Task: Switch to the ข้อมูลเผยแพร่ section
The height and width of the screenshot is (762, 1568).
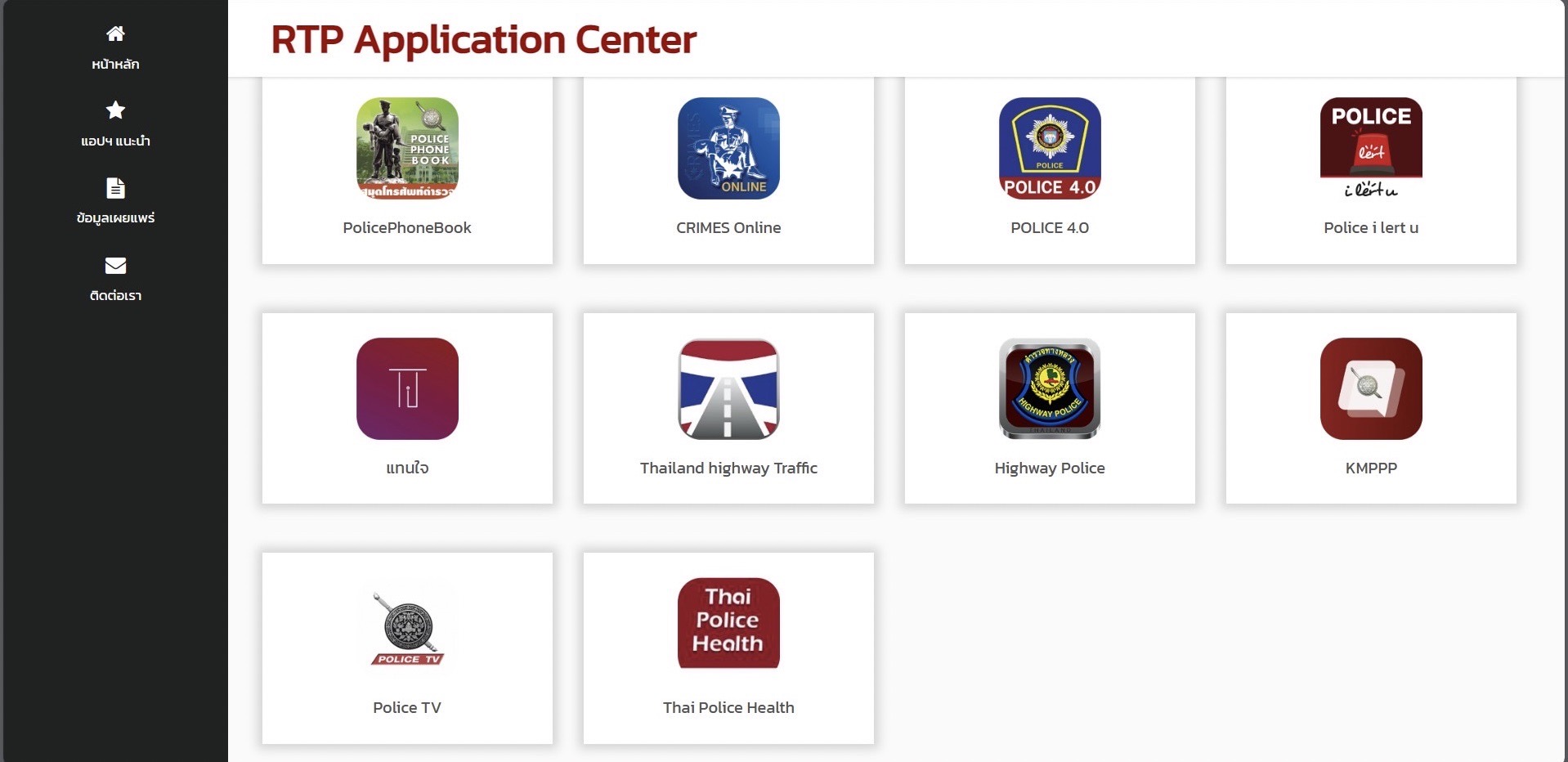Action: click(x=115, y=201)
